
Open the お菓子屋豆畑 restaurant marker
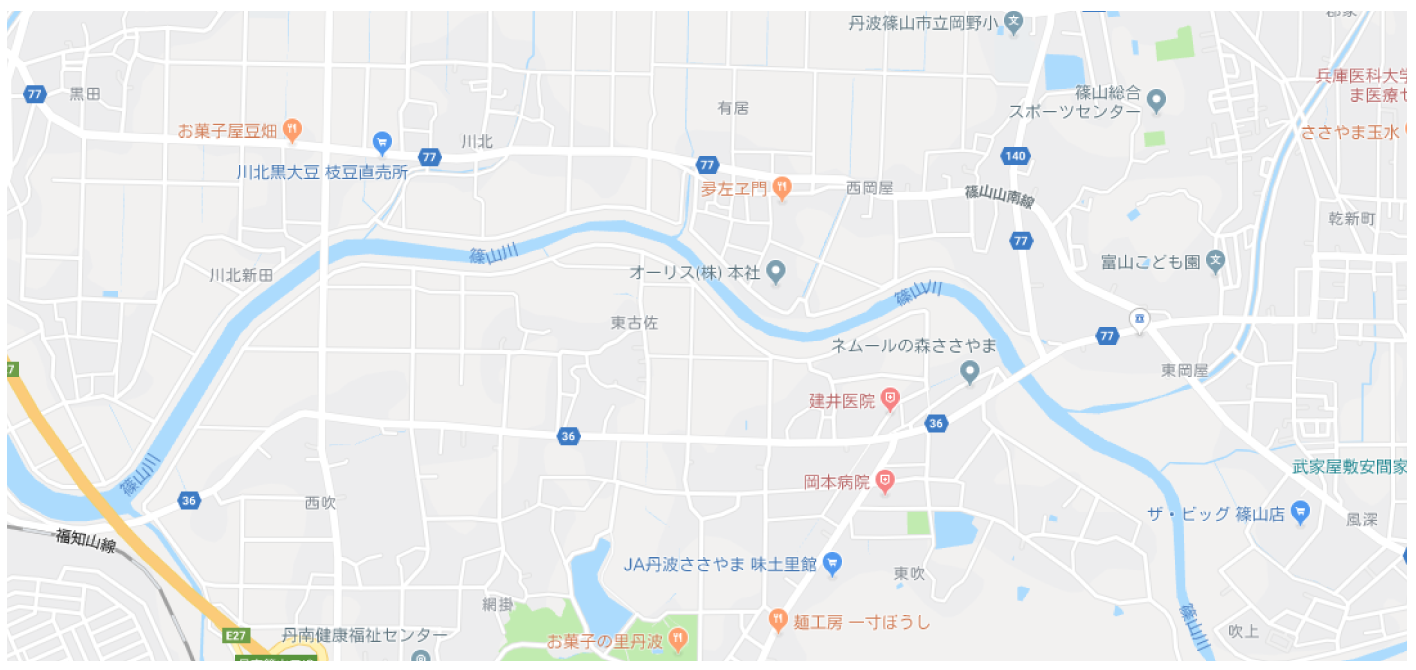coord(292,129)
